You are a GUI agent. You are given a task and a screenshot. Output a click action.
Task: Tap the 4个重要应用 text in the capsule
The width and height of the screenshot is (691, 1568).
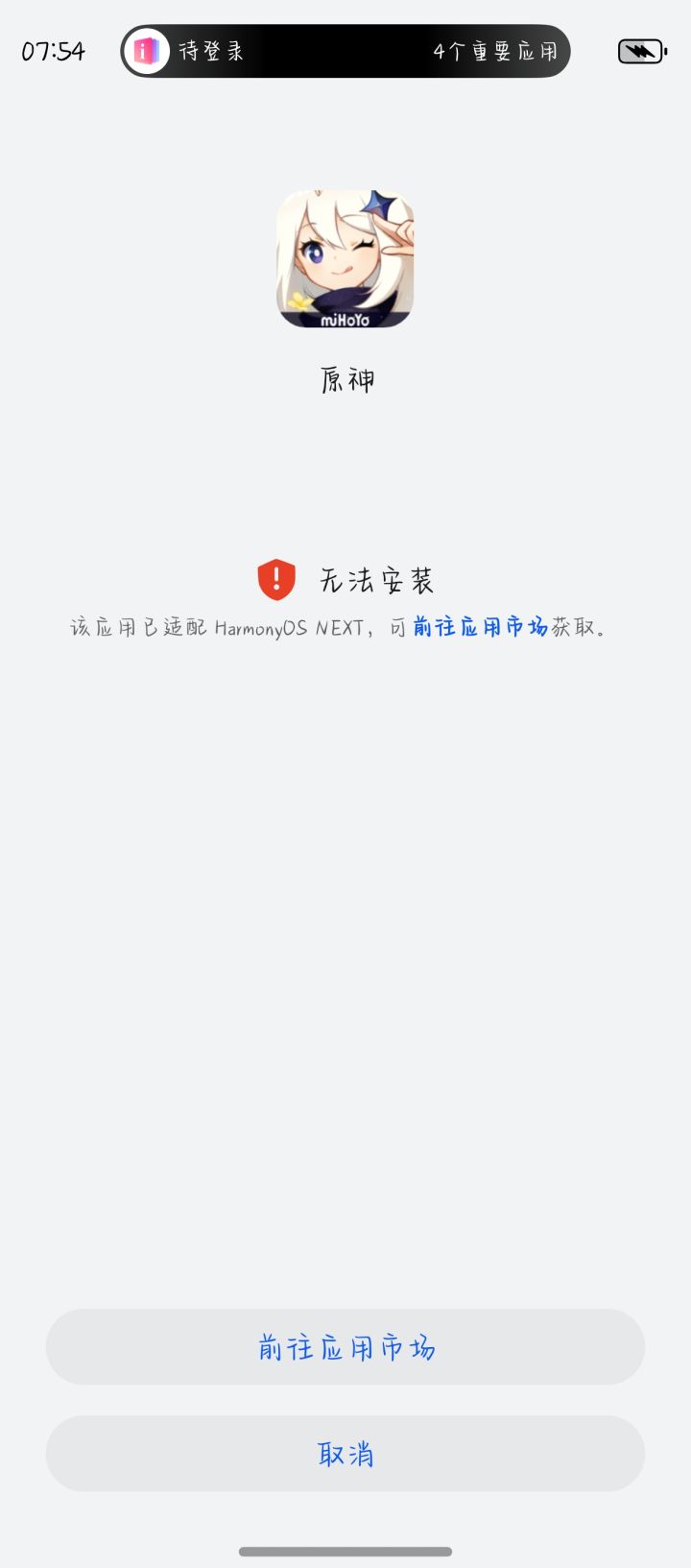tap(497, 51)
